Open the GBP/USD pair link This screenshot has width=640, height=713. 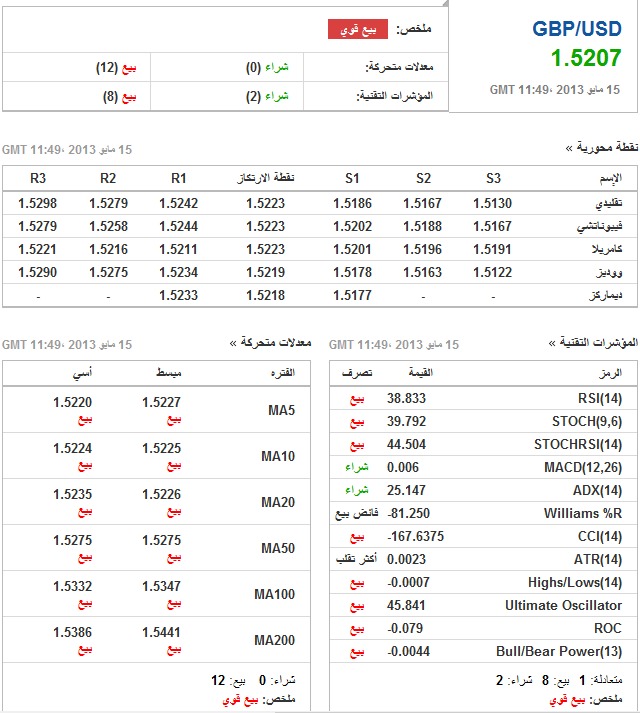coord(576,28)
